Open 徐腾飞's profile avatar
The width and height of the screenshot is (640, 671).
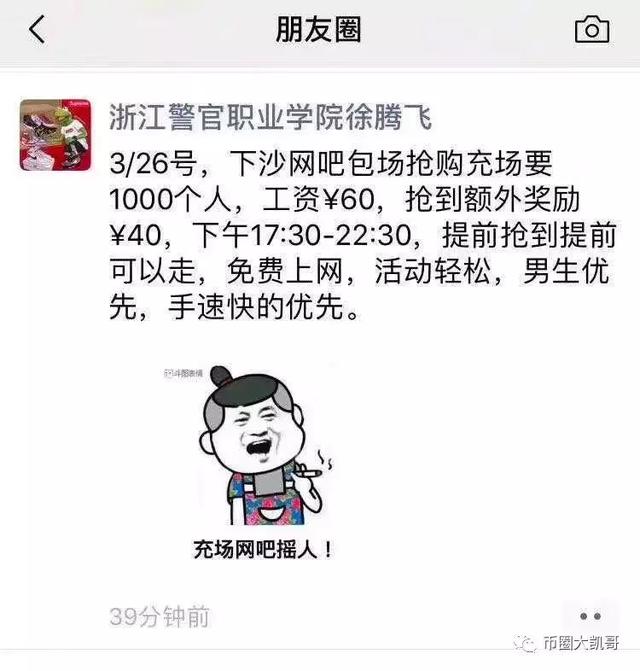(56, 135)
